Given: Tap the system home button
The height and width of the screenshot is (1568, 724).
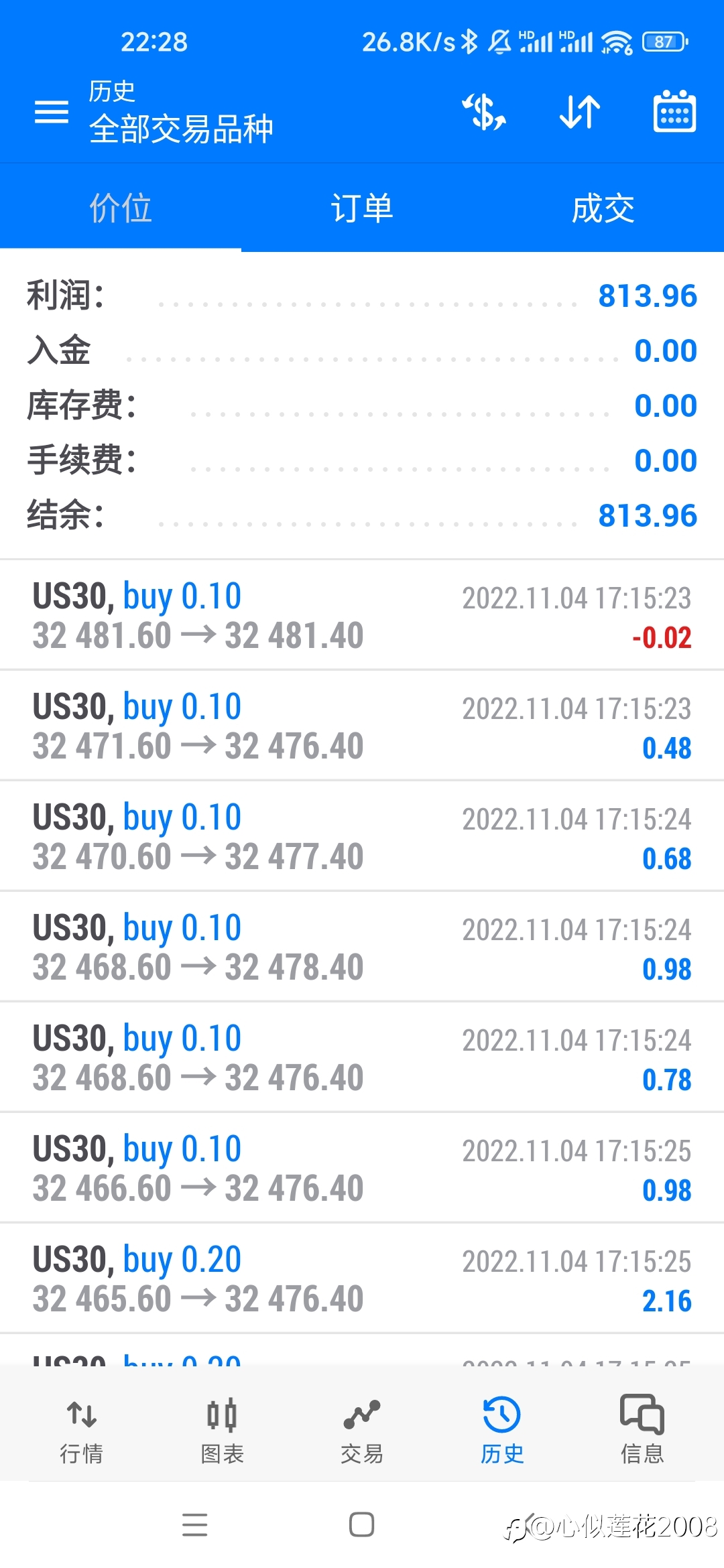Looking at the screenshot, I should (x=361, y=1524).
